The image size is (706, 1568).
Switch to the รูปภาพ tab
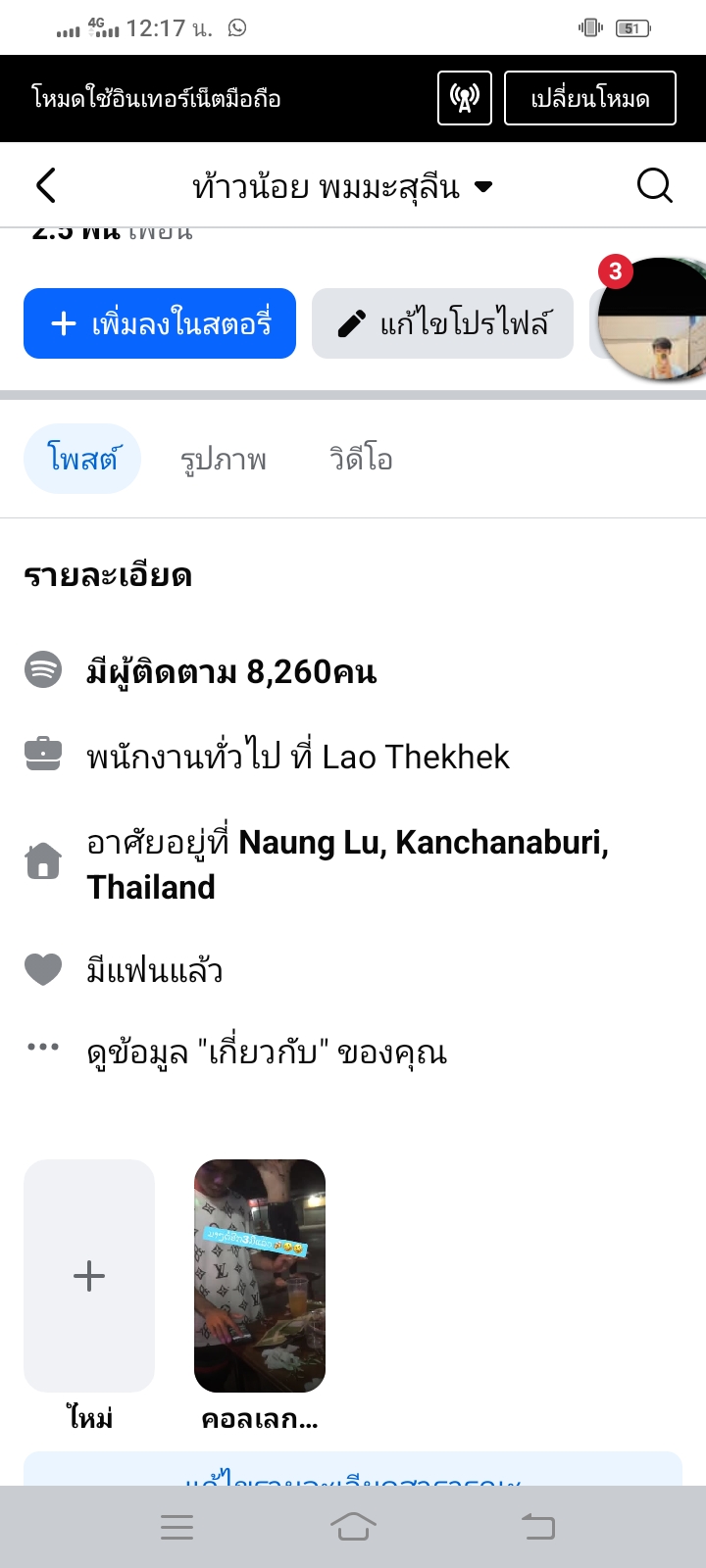(224, 459)
